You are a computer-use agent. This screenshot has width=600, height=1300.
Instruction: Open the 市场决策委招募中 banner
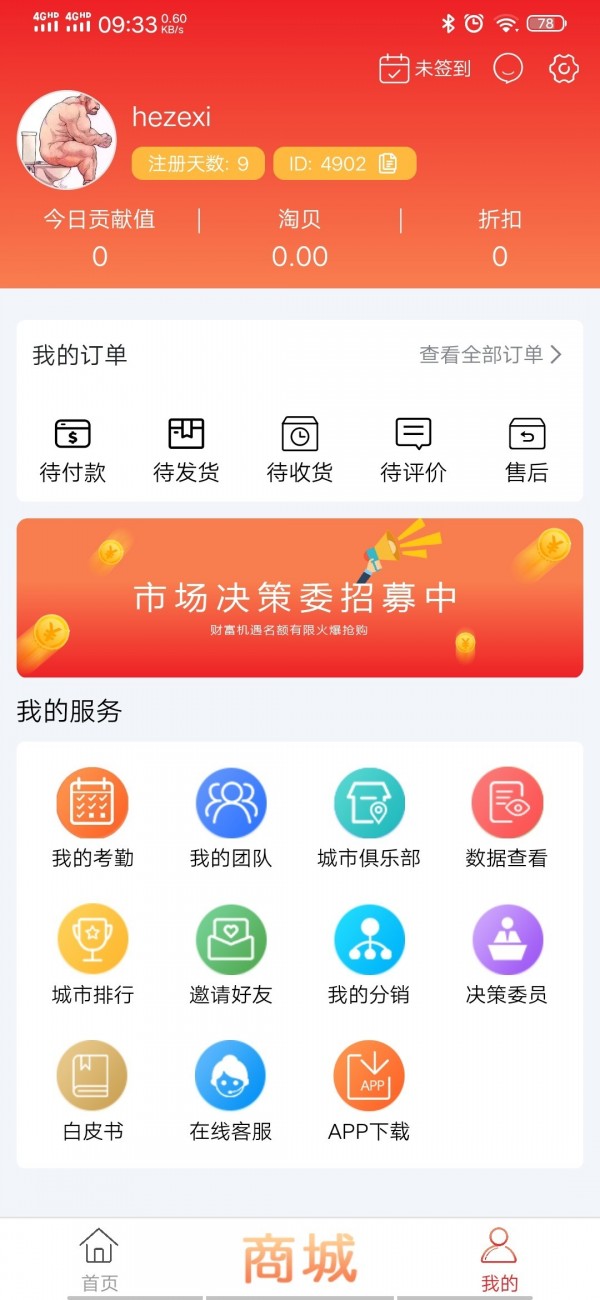[x=300, y=598]
